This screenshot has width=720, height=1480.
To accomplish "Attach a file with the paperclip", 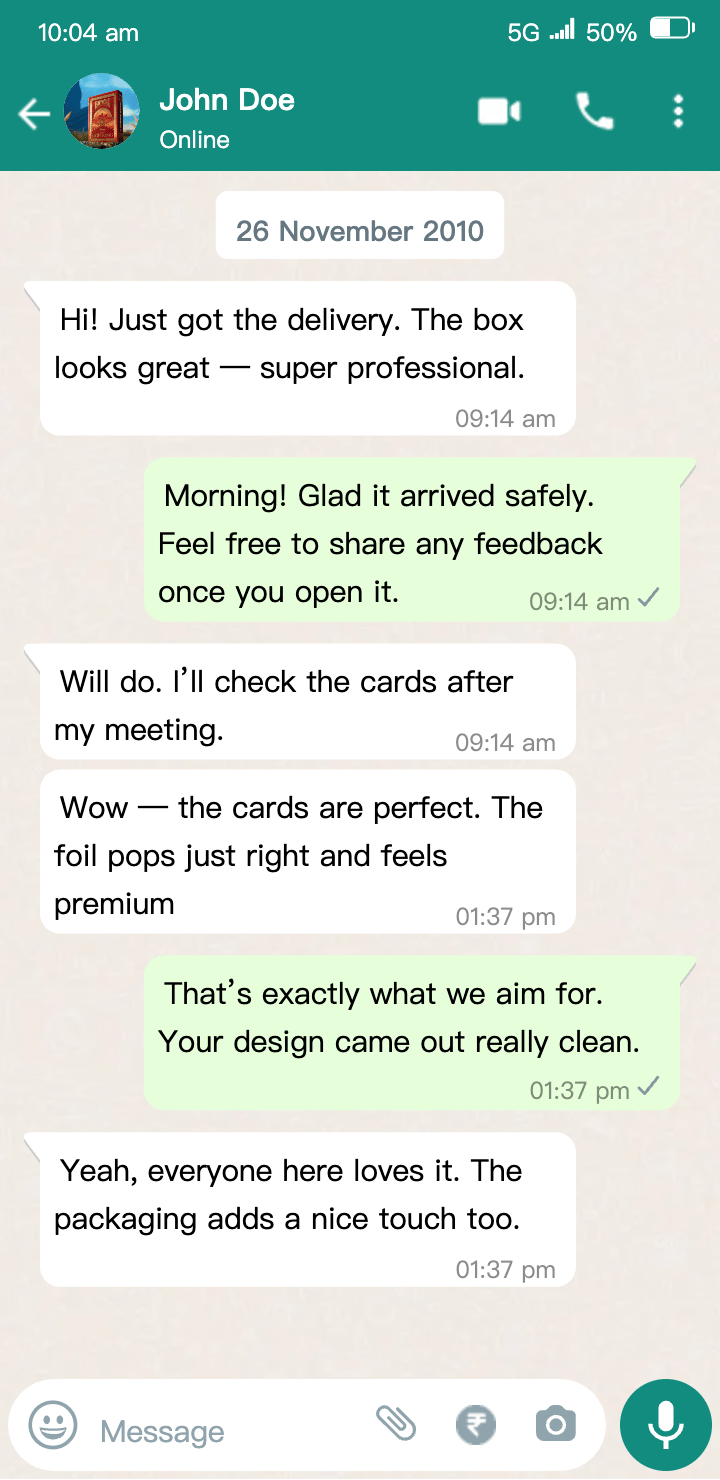I will (x=396, y=1423).
